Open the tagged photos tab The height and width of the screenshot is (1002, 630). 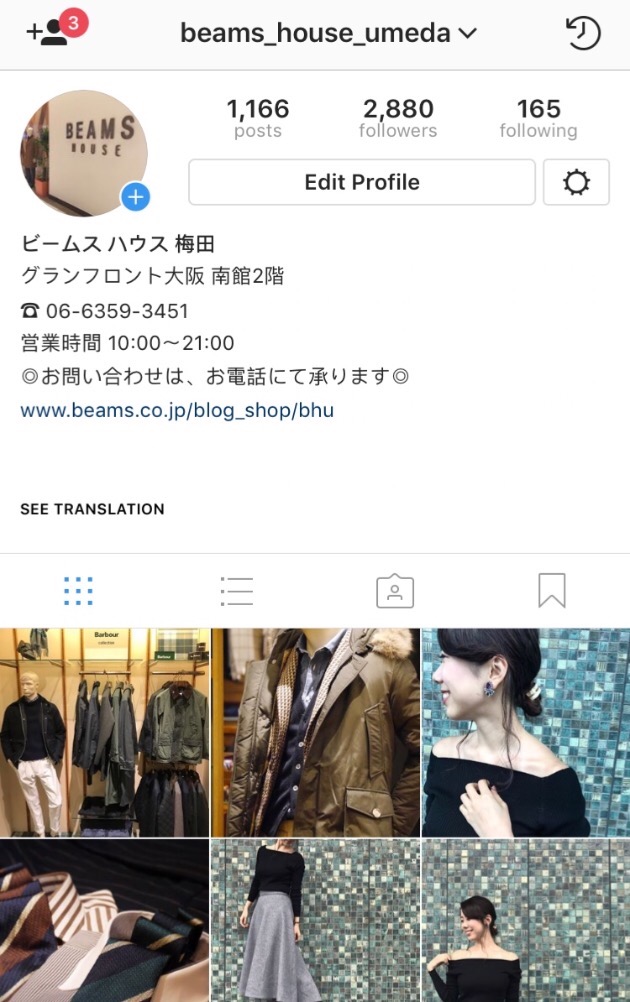click(x=394, y=591)
